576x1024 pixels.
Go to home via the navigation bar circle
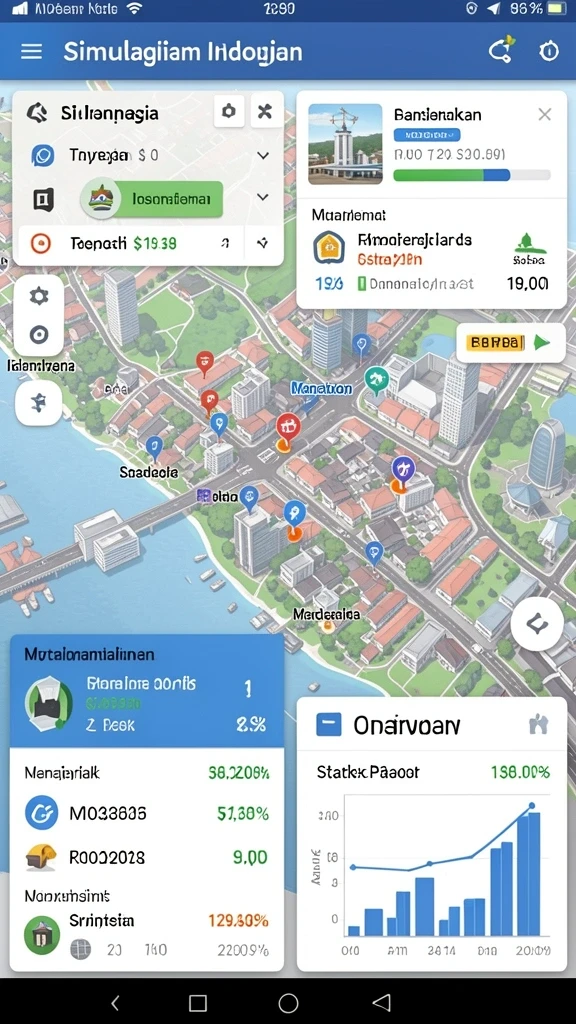tap(288, 1002)
